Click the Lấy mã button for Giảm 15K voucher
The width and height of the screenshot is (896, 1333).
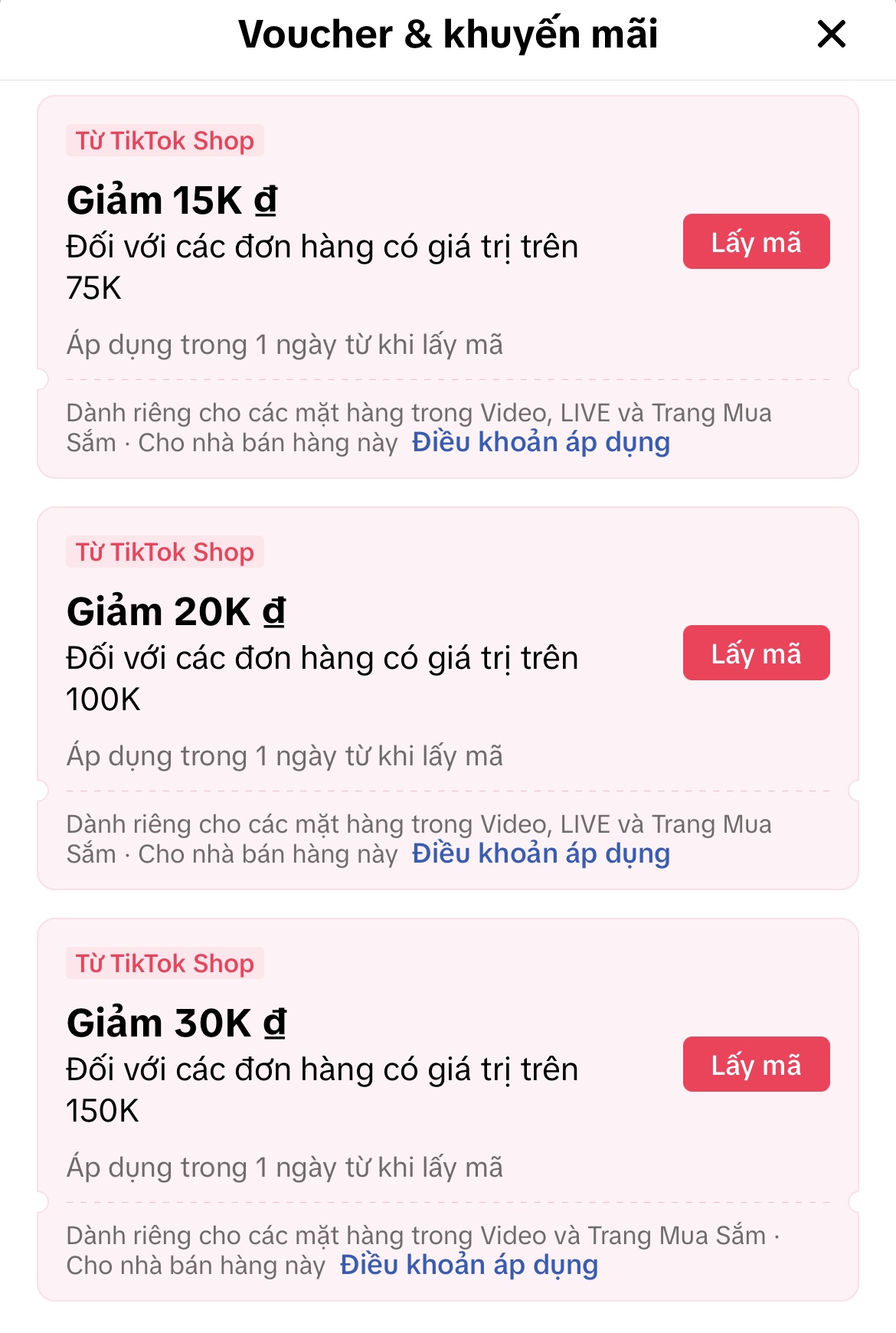(x=755, y=243)
